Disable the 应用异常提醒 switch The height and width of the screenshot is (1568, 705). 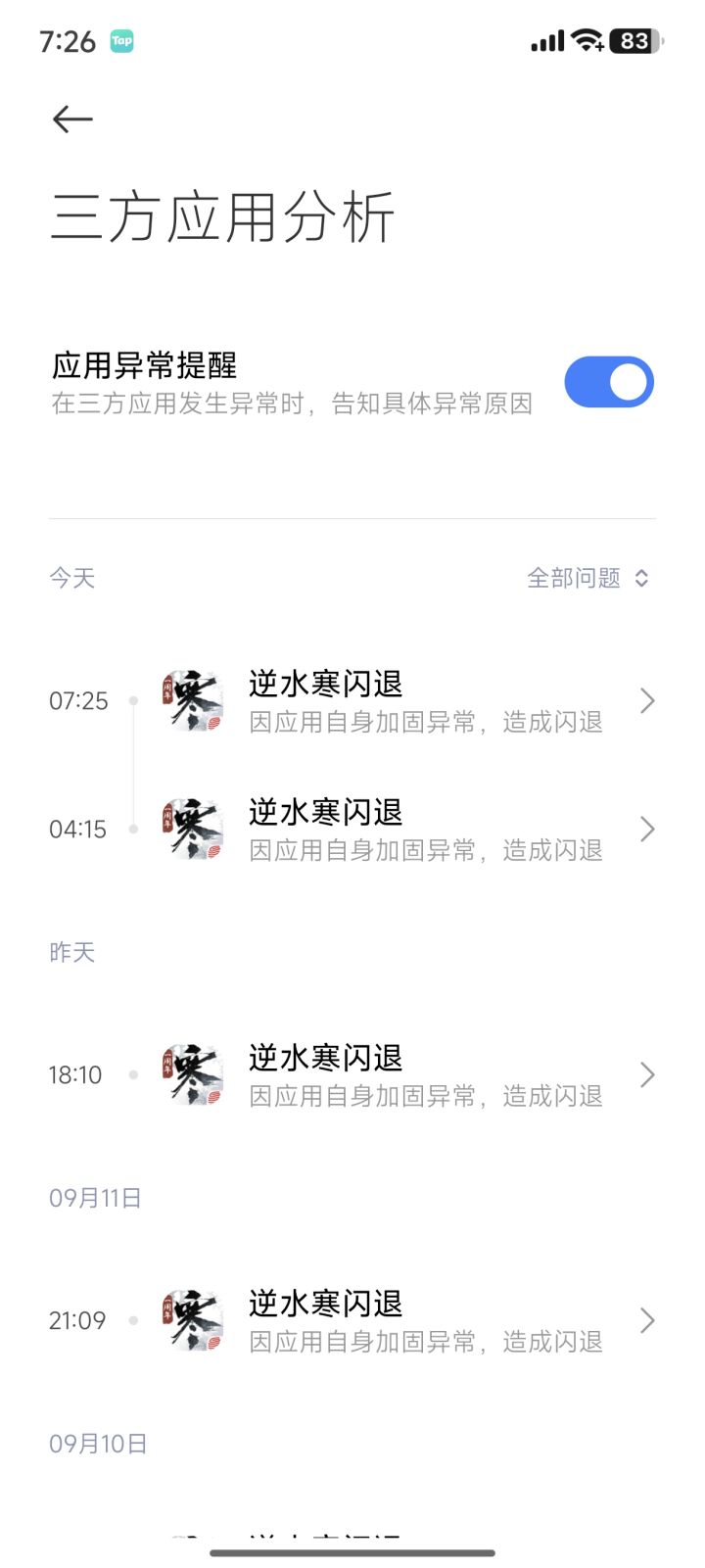[x=608, y=382]
